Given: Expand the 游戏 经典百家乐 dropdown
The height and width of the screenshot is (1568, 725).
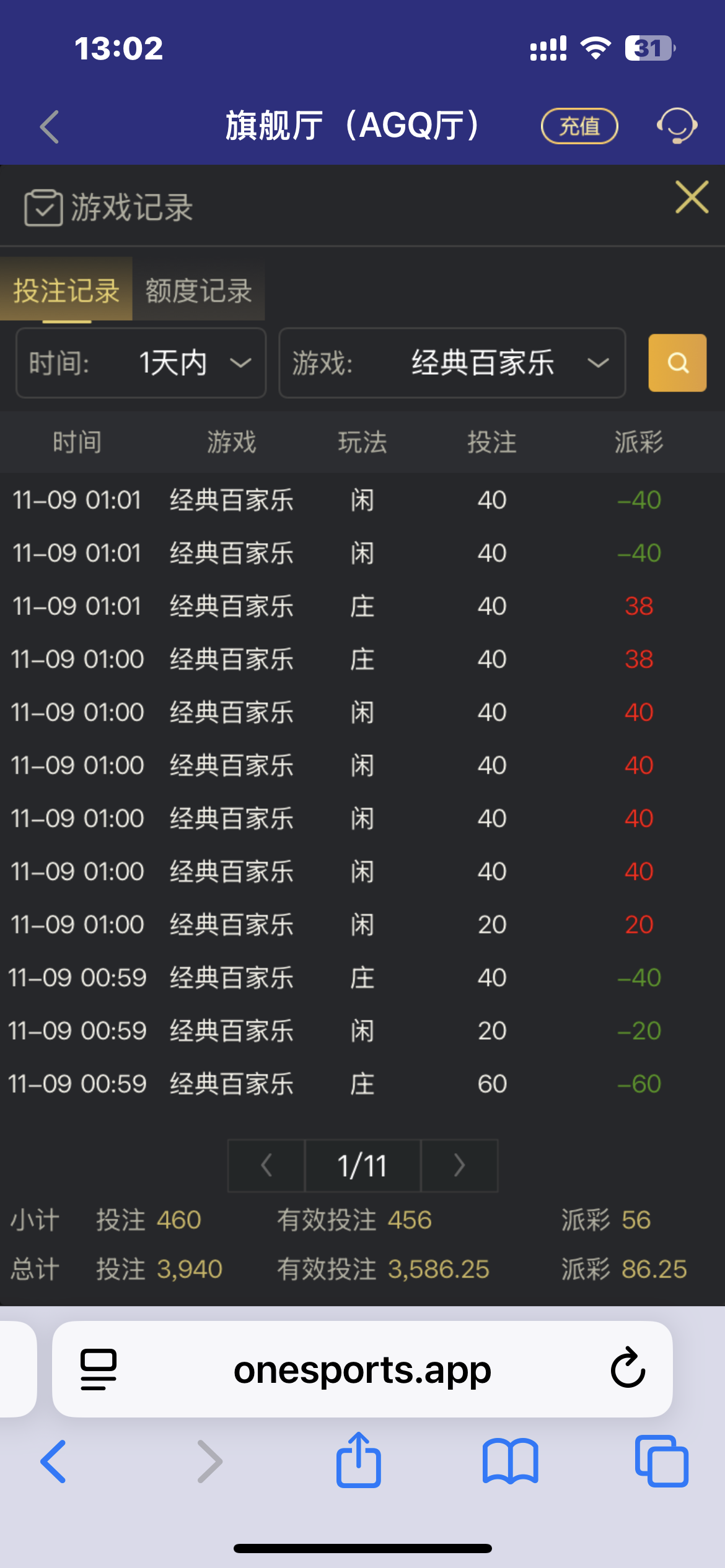Looking at the screenshot, I should tap(452, 363).
